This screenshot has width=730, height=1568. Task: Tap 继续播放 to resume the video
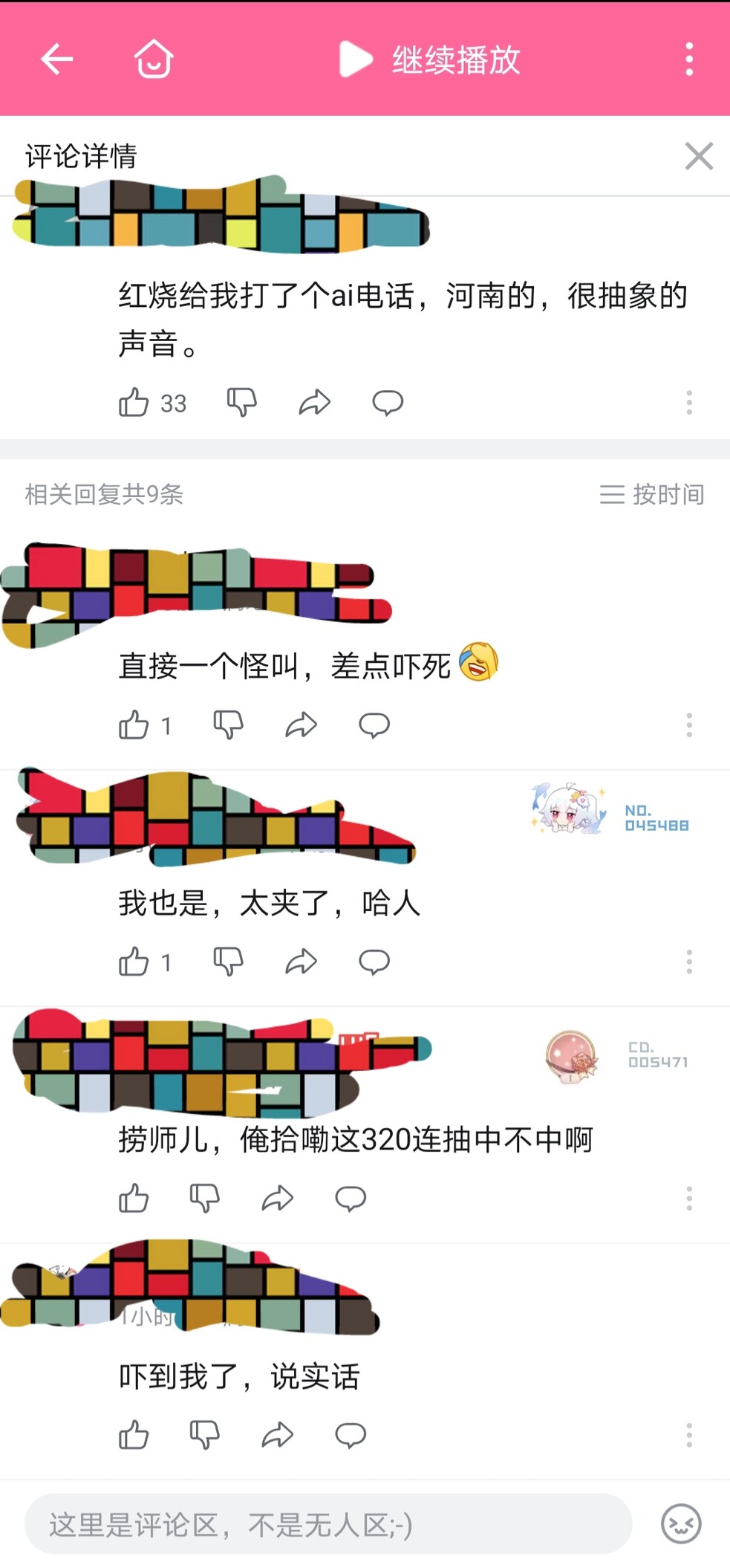tap(429, 59)
